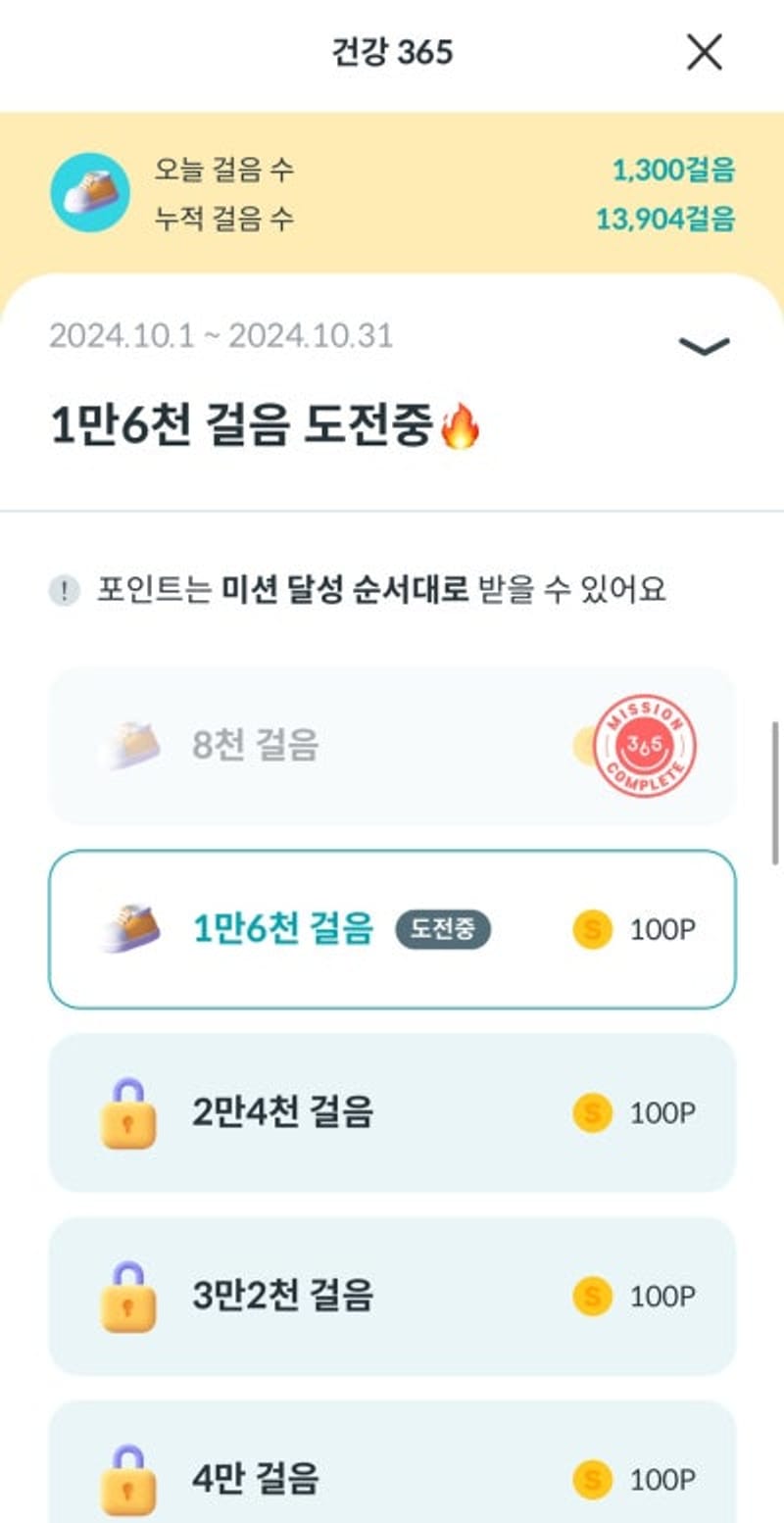Select the 1만6천 걸음 in-progress mission card
Screen dimensions: 784x1523
coord(392,929)
